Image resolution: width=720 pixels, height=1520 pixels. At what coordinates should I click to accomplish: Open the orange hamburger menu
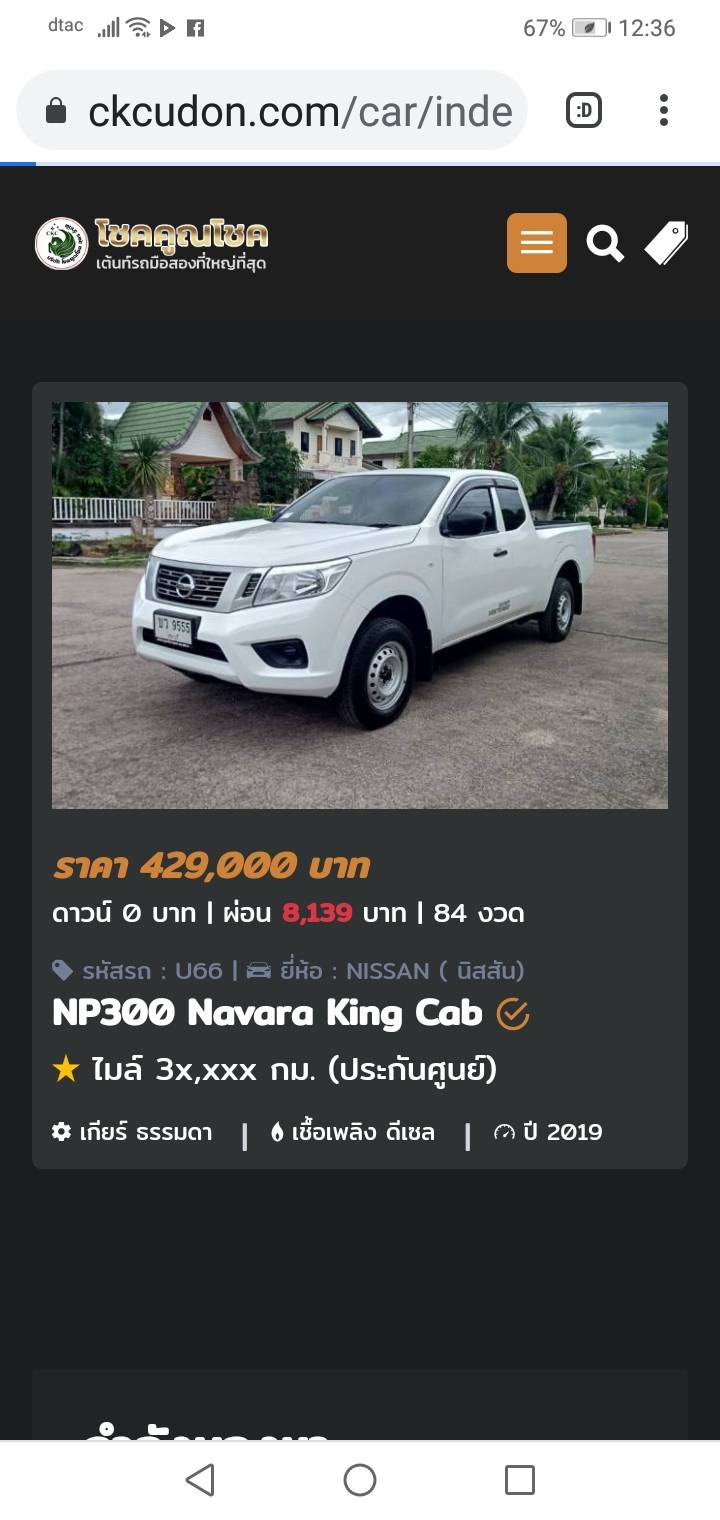tap(536, 243)
